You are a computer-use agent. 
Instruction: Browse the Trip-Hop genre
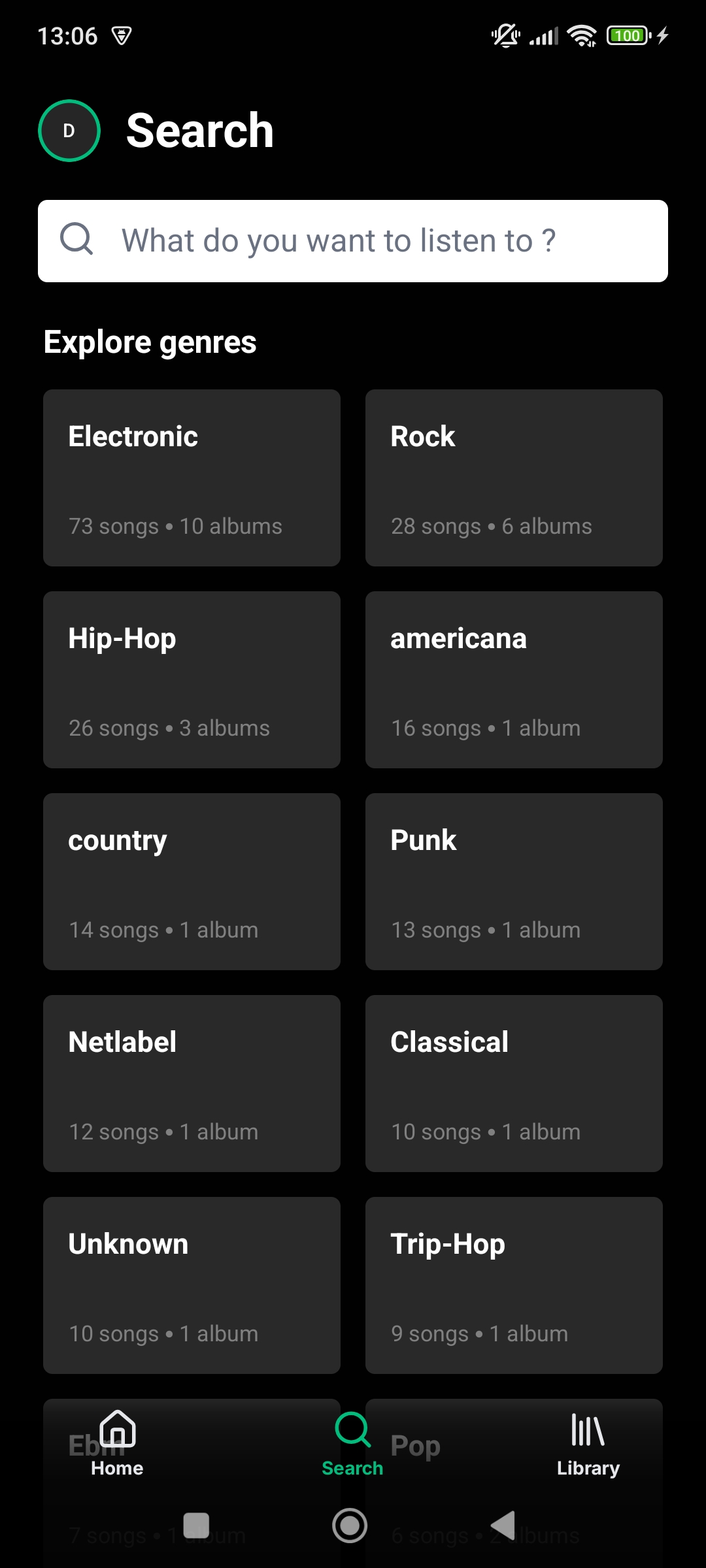coord(514,1285)
